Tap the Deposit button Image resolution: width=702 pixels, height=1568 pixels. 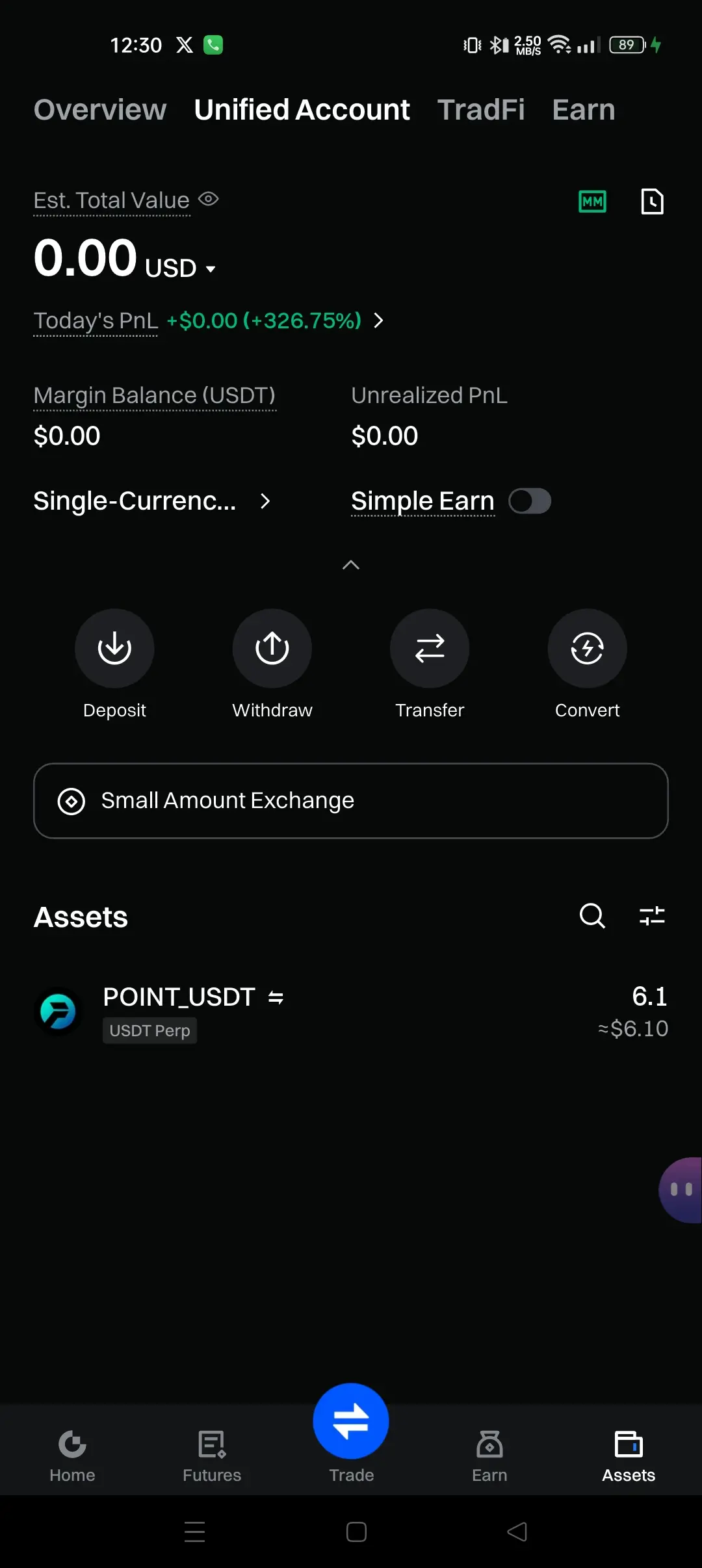point(114,664)
